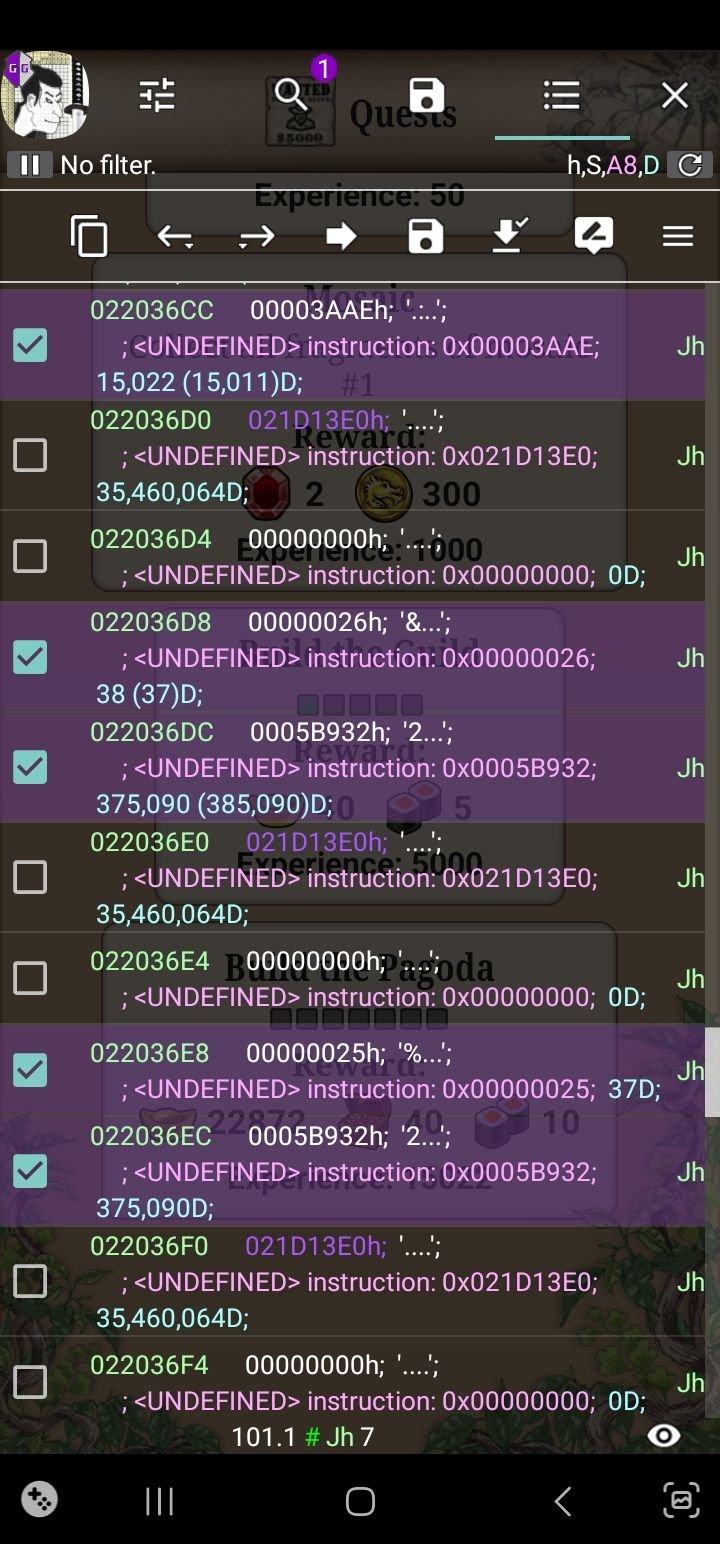720x1544 pixels.
Task: Toggle the eye visibility icon
Action: tap(663, 1436)
